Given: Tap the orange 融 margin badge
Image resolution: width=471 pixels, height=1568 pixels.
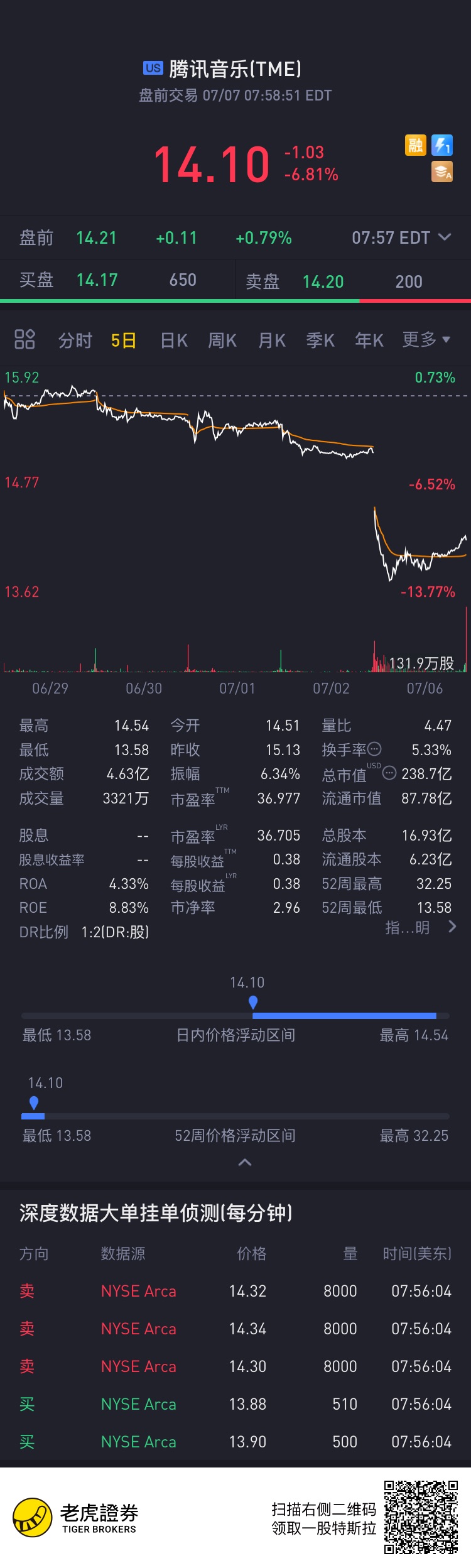Looking at the screenshot, I should (x=415, y=146).
